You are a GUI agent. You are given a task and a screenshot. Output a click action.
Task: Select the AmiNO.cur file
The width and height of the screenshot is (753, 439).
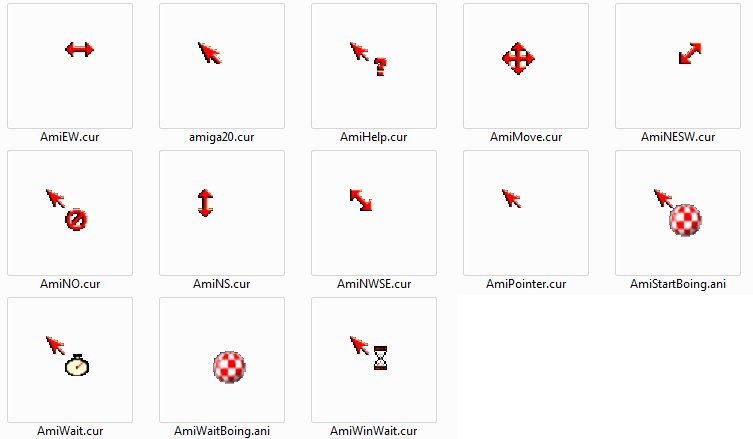pos(70,213)
